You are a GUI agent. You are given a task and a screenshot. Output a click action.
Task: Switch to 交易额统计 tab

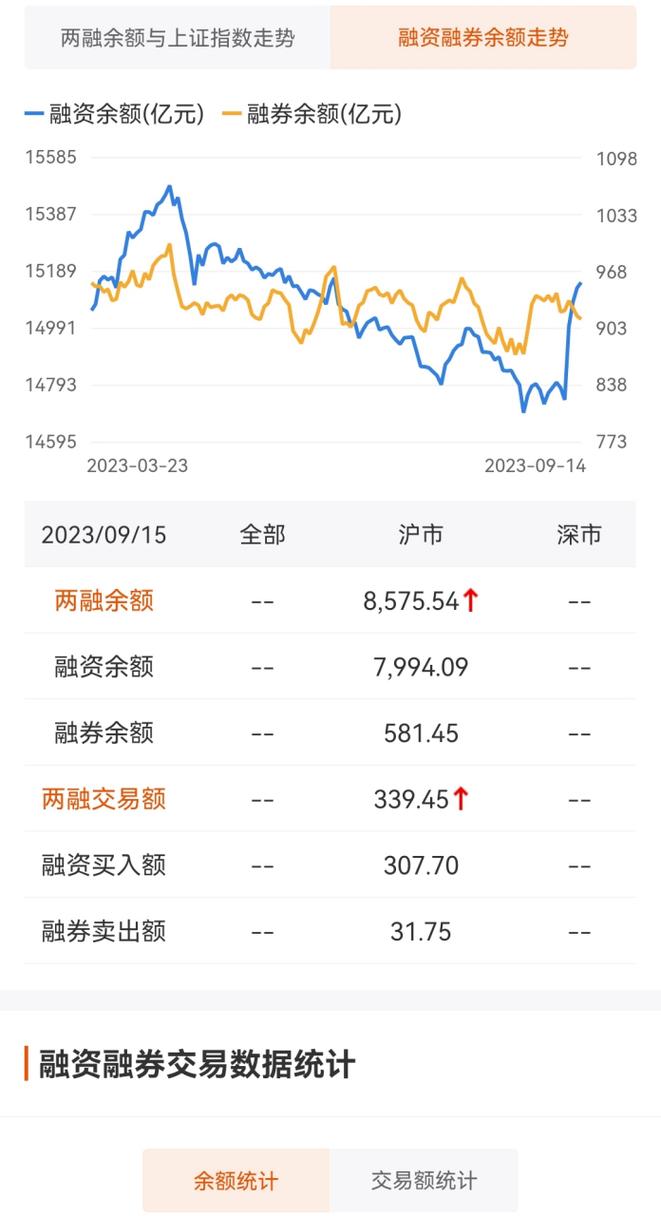(x=424, y=1180)
